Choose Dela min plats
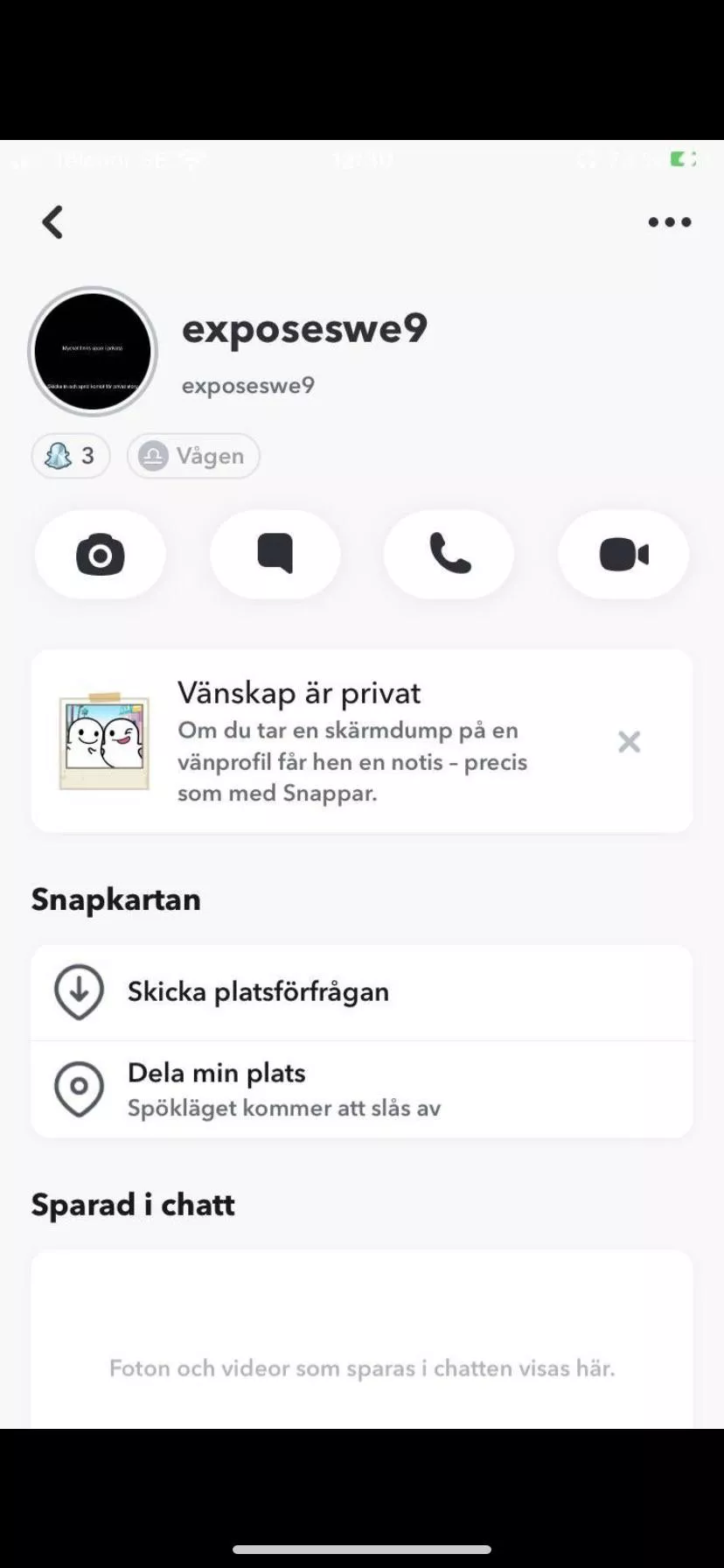Viewport: 724px width, 1568px height. click(217, 1088)
